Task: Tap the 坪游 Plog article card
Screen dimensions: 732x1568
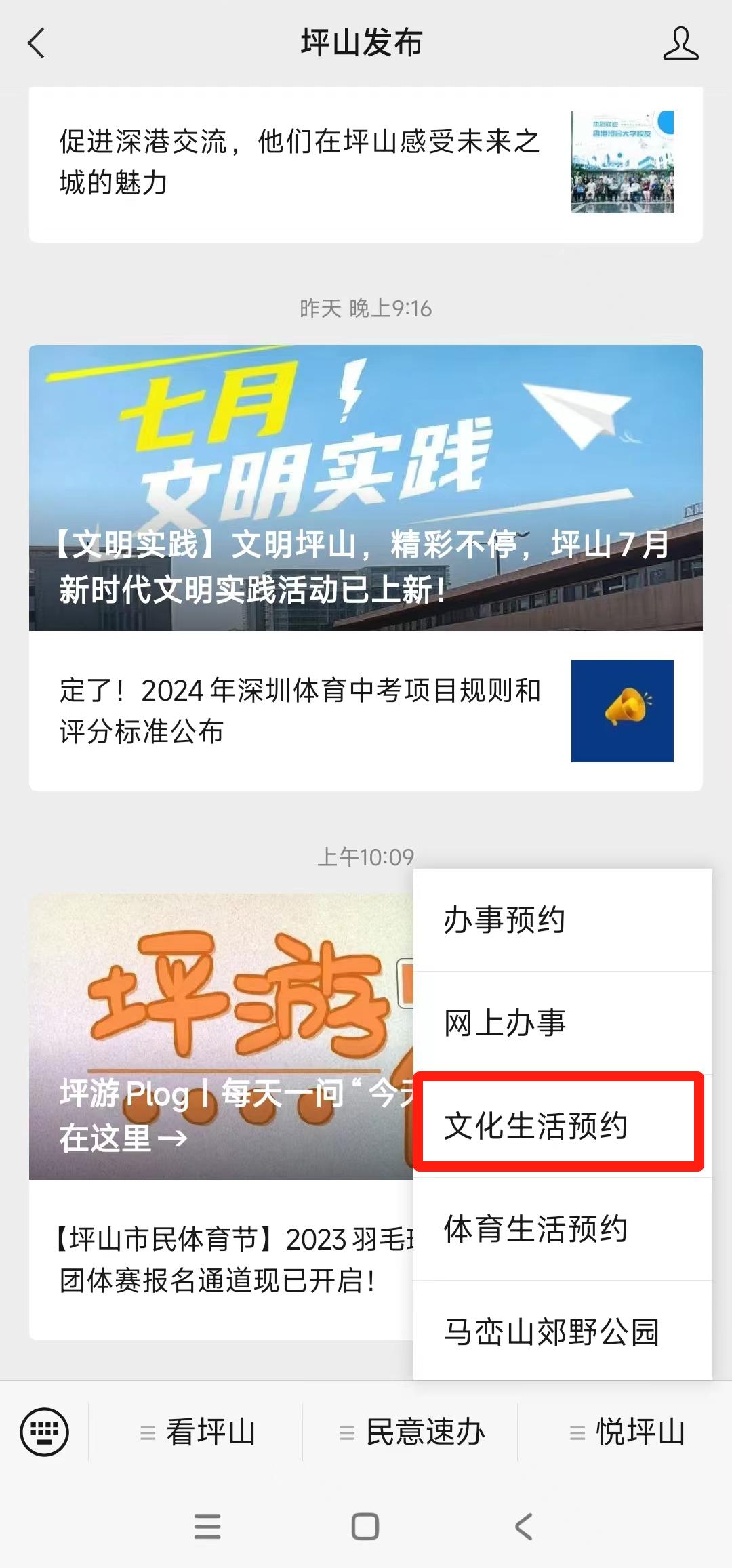Action: (x=224, y=1016)
